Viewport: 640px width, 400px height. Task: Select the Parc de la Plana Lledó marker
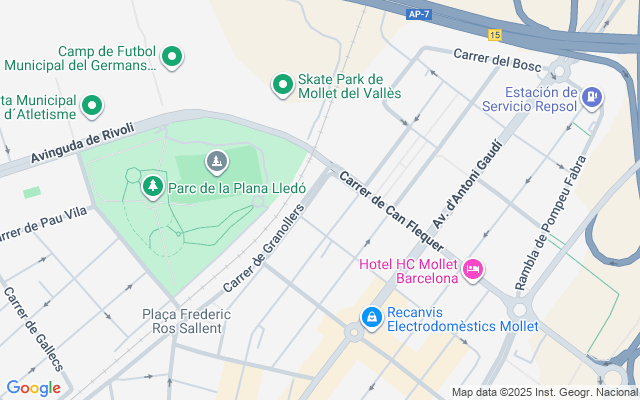coord(153,185)
